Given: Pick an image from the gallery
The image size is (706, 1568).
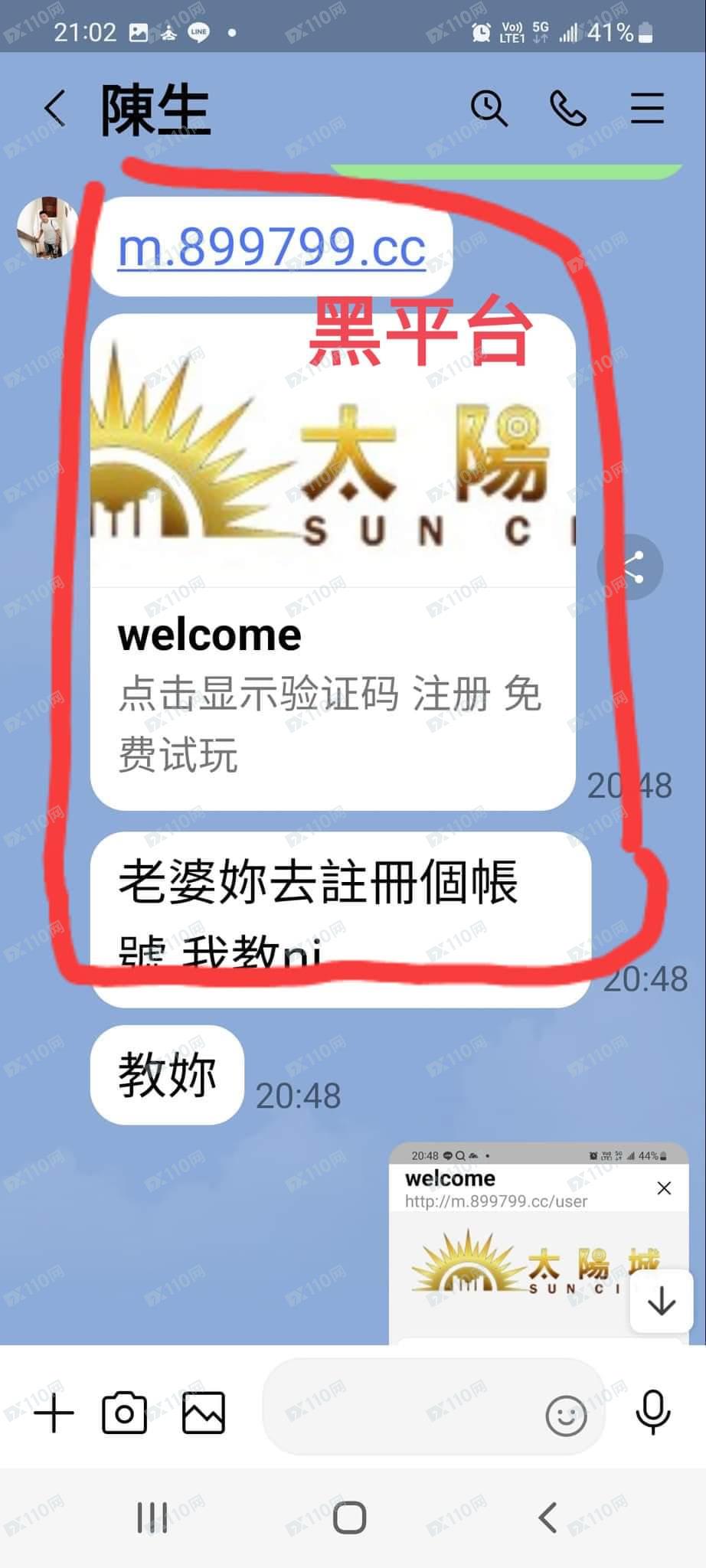Looking at the screenshot, I should (x=204, y=1413).
